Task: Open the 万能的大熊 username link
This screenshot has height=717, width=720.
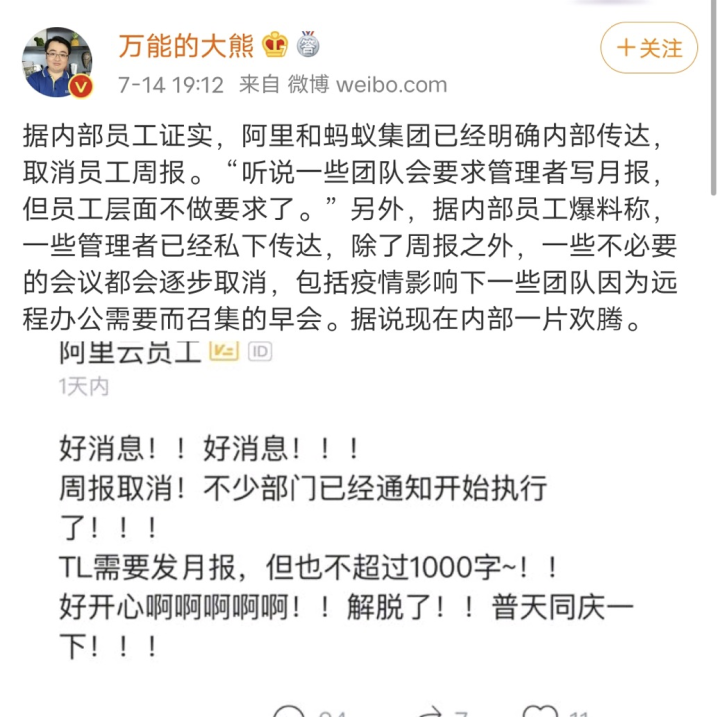Action: 187,44
